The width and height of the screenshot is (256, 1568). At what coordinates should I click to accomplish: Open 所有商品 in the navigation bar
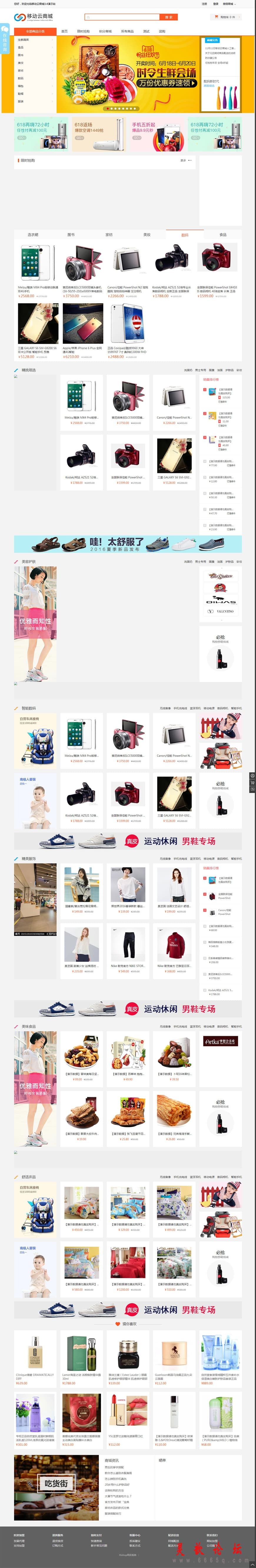[127, 31]
